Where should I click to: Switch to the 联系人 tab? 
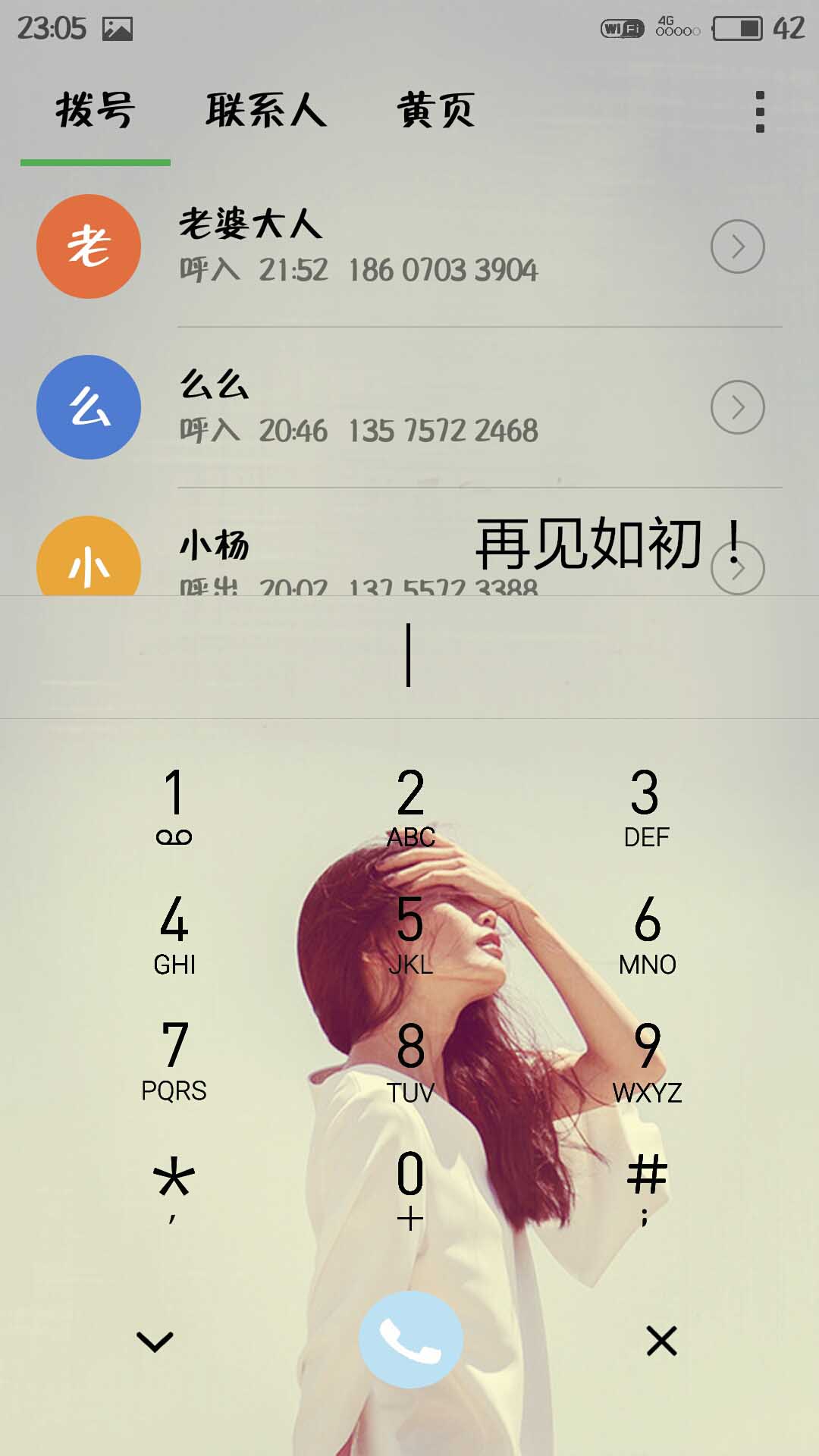coord(265,111)
